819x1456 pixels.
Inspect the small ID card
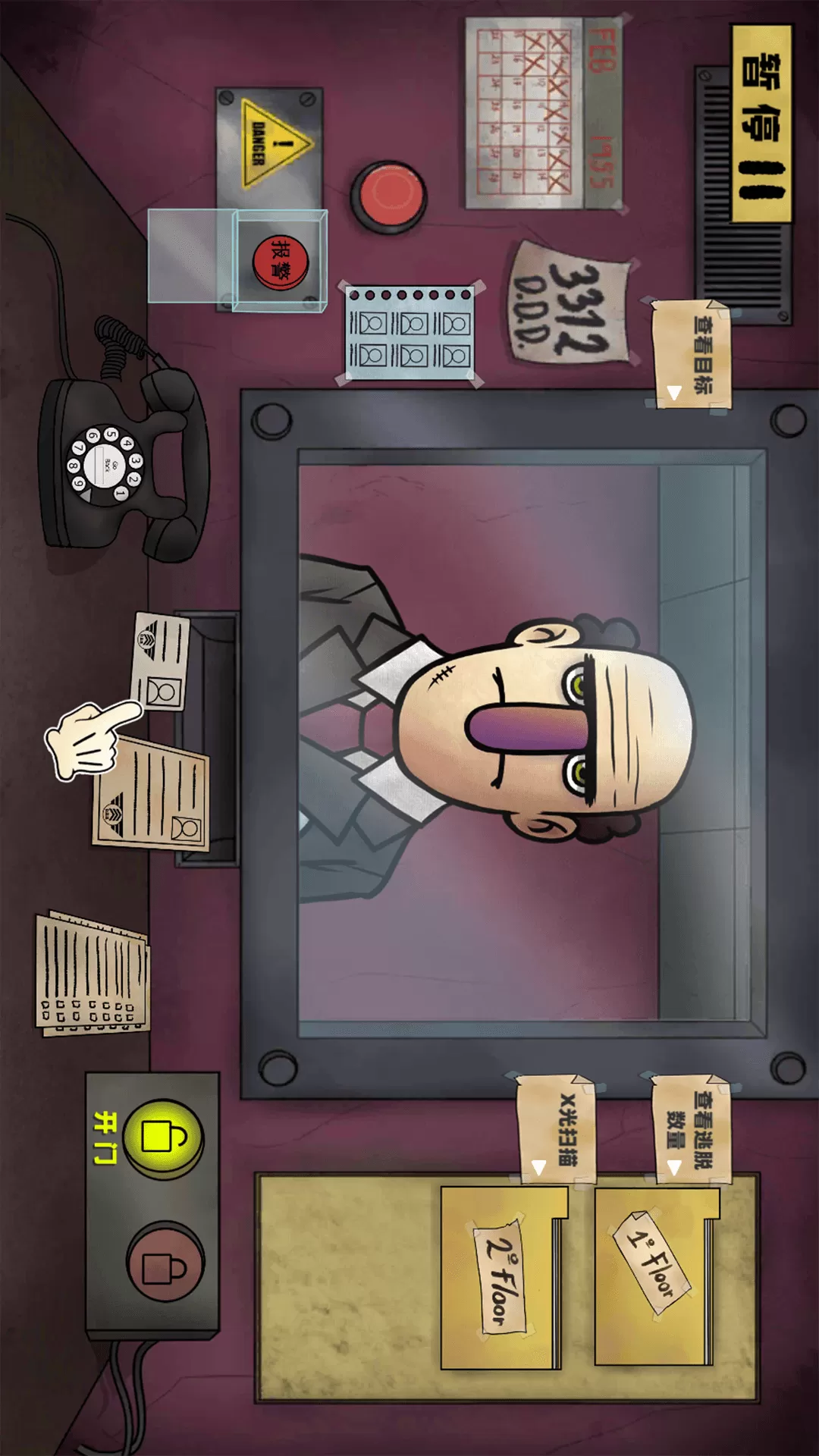161,661
